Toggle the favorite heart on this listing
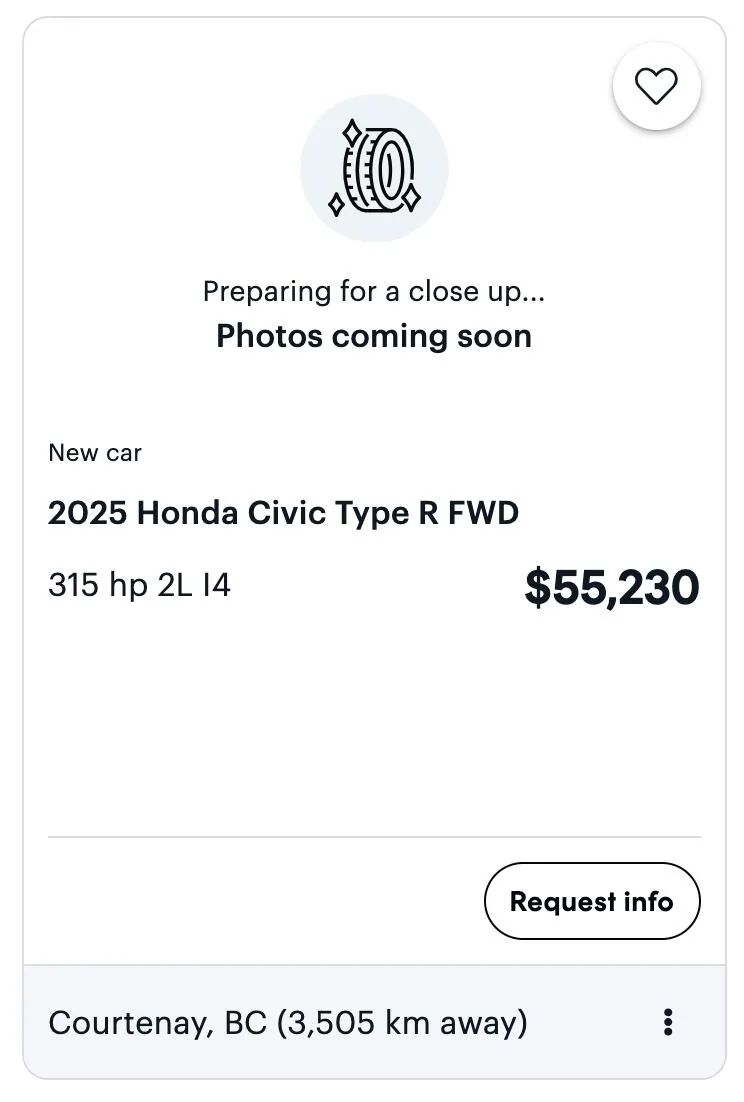Screen dimensions: 744x1102 click(x=657, y=86)
